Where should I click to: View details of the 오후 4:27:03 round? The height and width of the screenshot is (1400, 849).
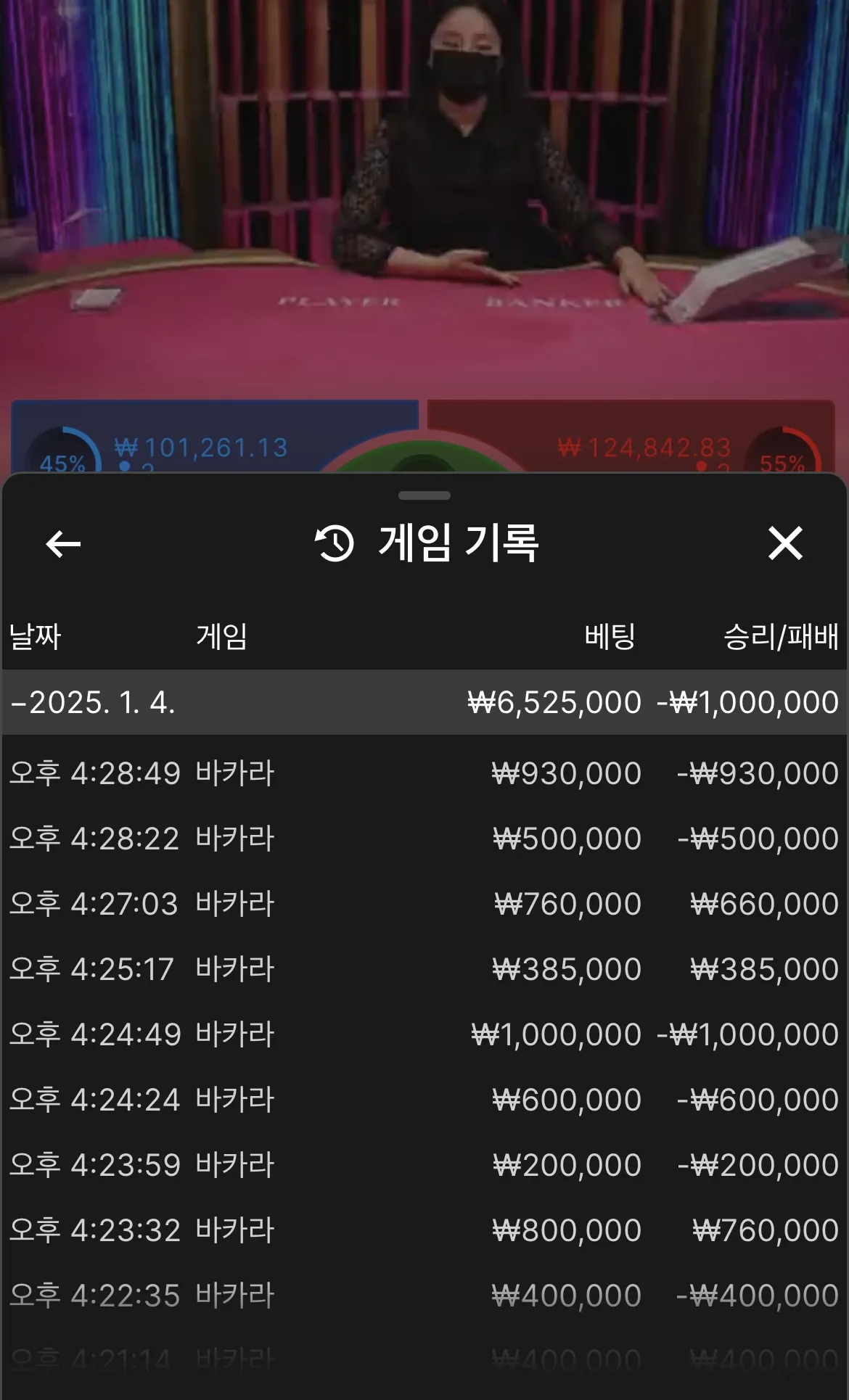(424, 904)
